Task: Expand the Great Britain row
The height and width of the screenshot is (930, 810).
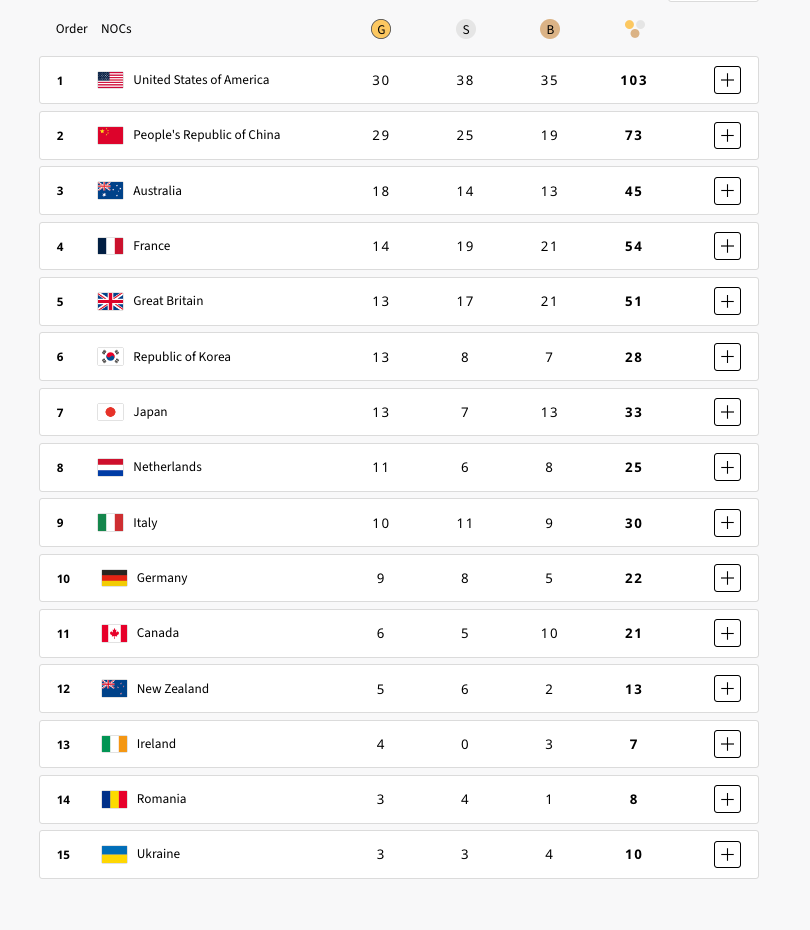Action: point(727,301)
